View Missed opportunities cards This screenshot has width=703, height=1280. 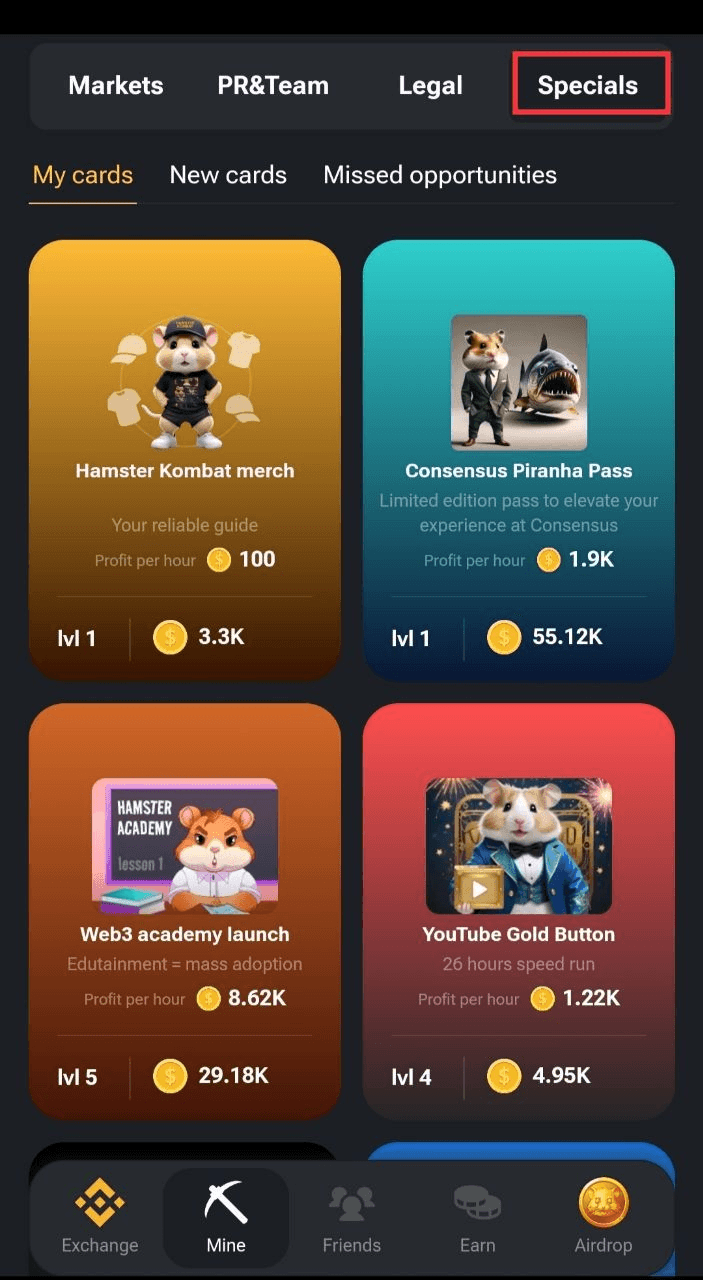tap(440, 175)
